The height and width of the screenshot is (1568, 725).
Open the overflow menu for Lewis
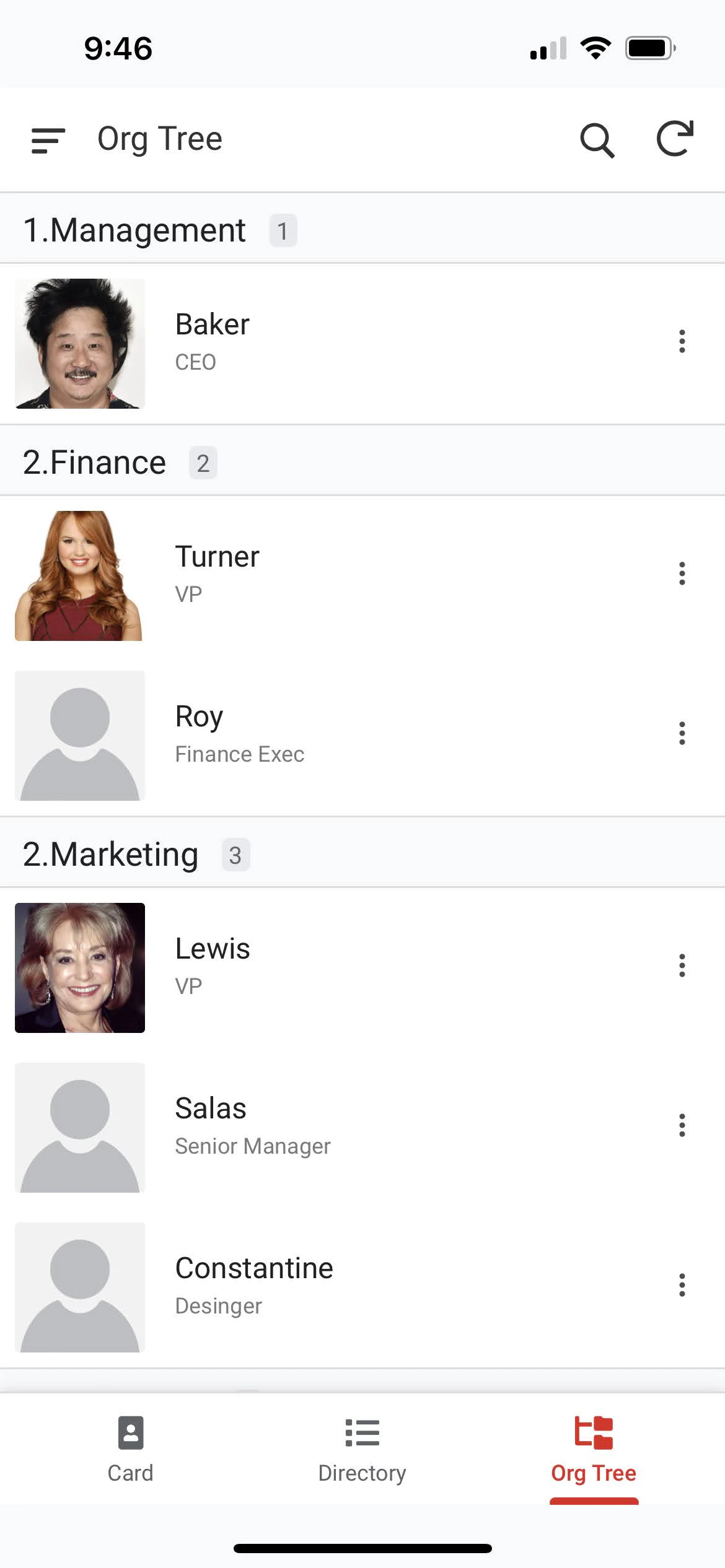[x=682, y=966]
